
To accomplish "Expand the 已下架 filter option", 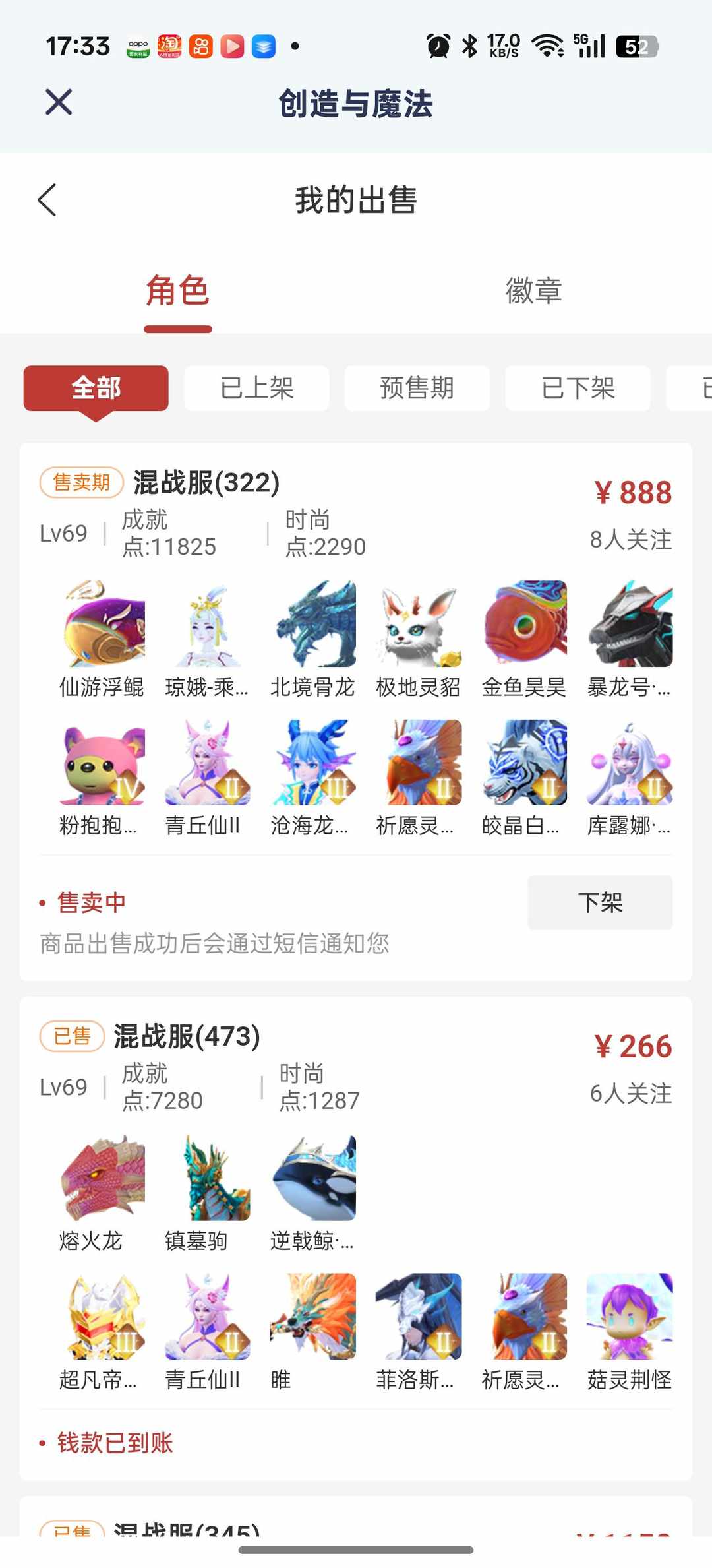I will [x=577, y=389].
